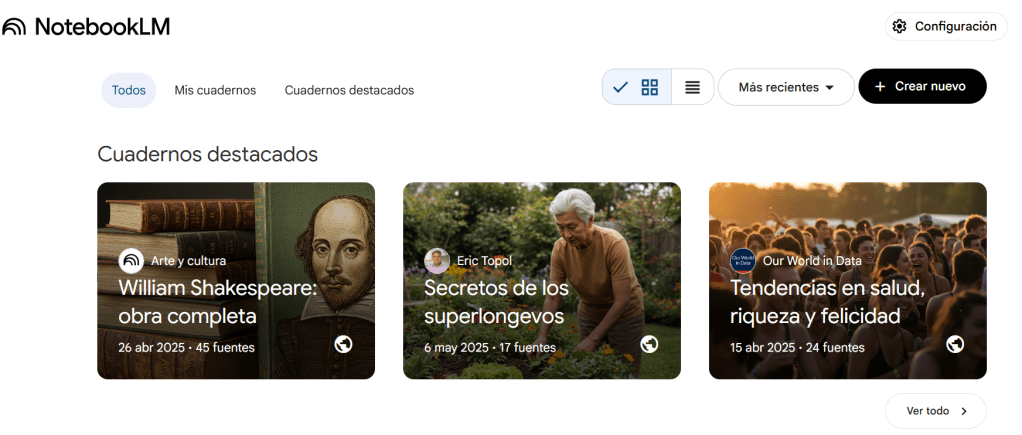The image size is (1022, 435).
Task: Switch to Mis cuadernos tab
Action: (x=215, y=90)
